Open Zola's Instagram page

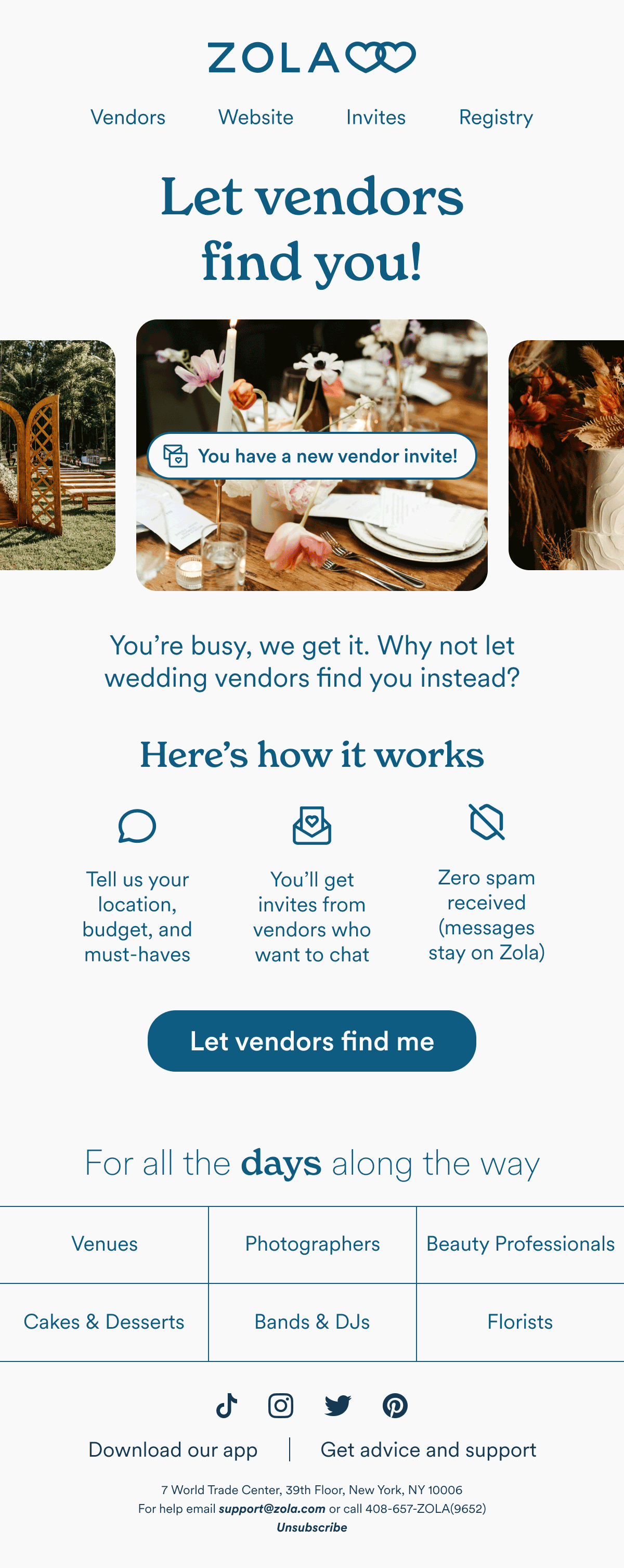click(x=280, y=1406)
